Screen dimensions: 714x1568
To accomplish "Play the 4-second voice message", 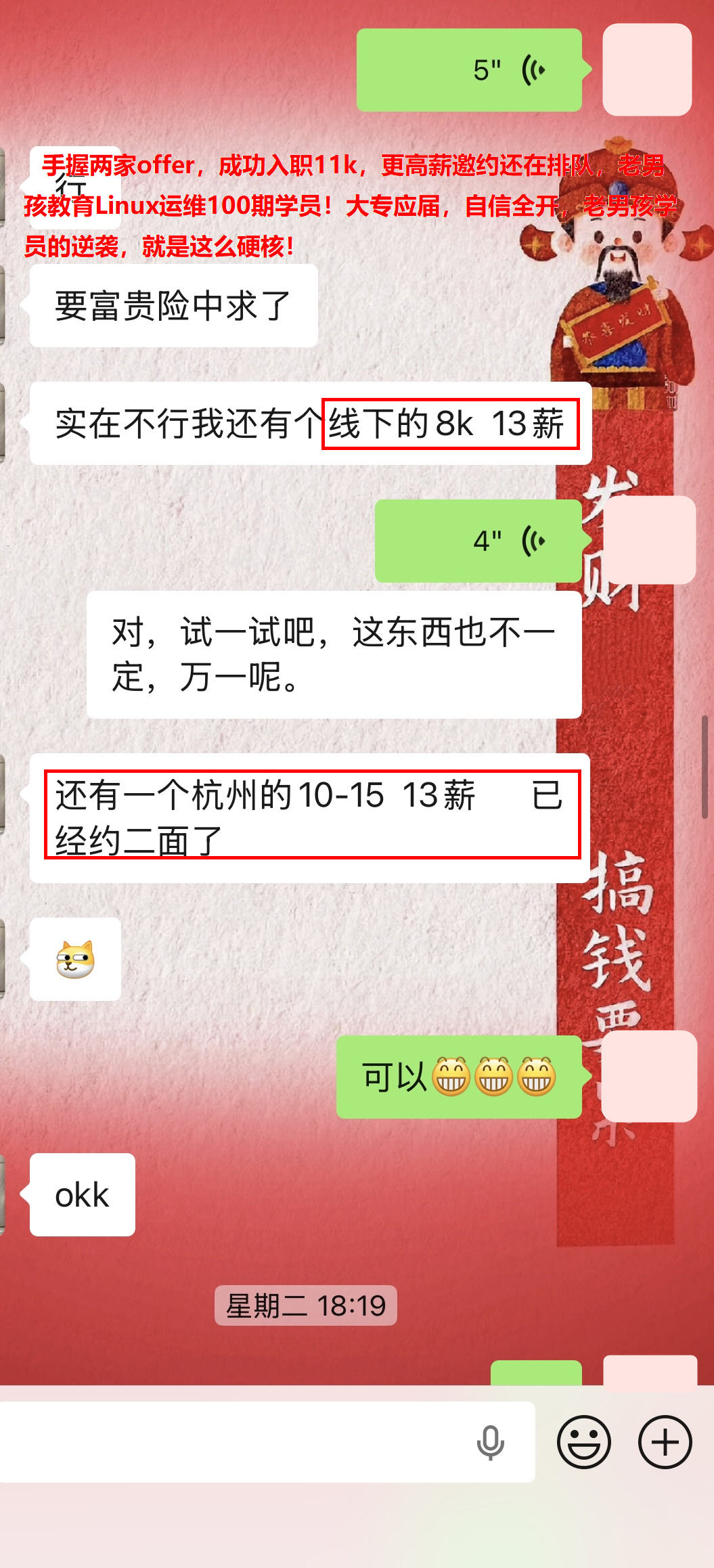I will [478, 541].
